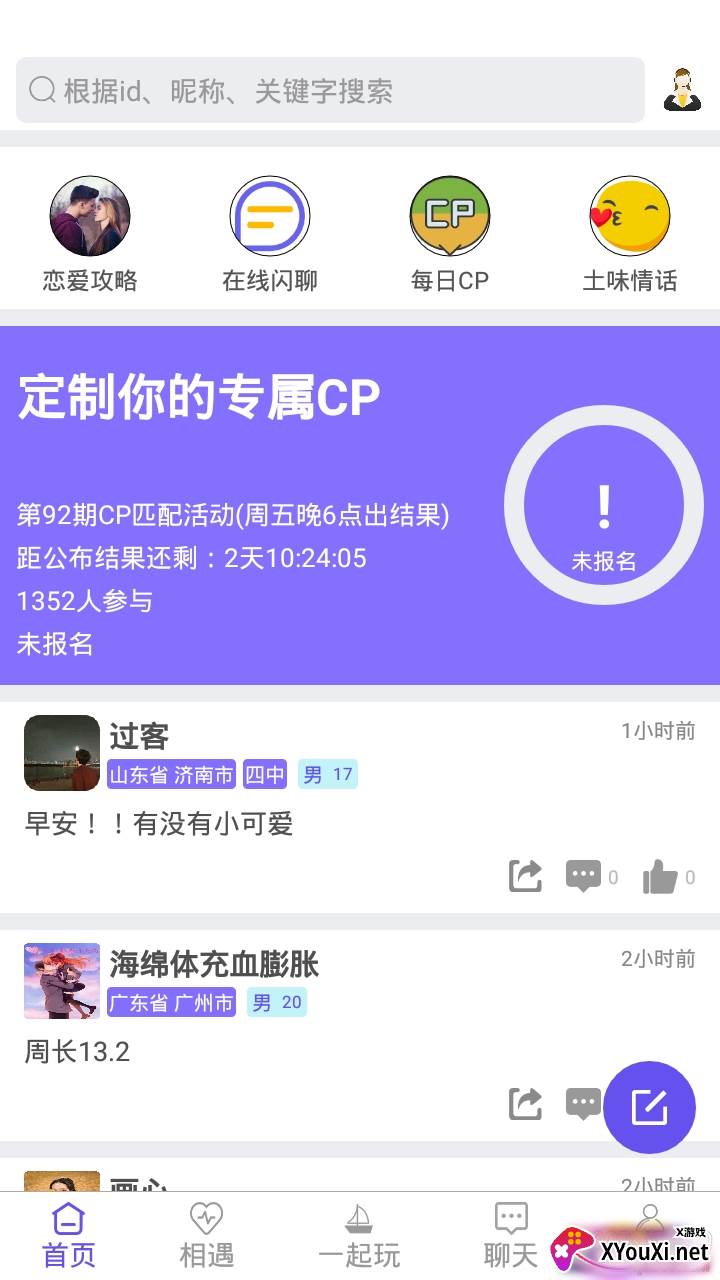Tap the ID and nickname search box
Image resolution: width=720 pixels, height=1280 pixels.
click(x=330, y=91)
